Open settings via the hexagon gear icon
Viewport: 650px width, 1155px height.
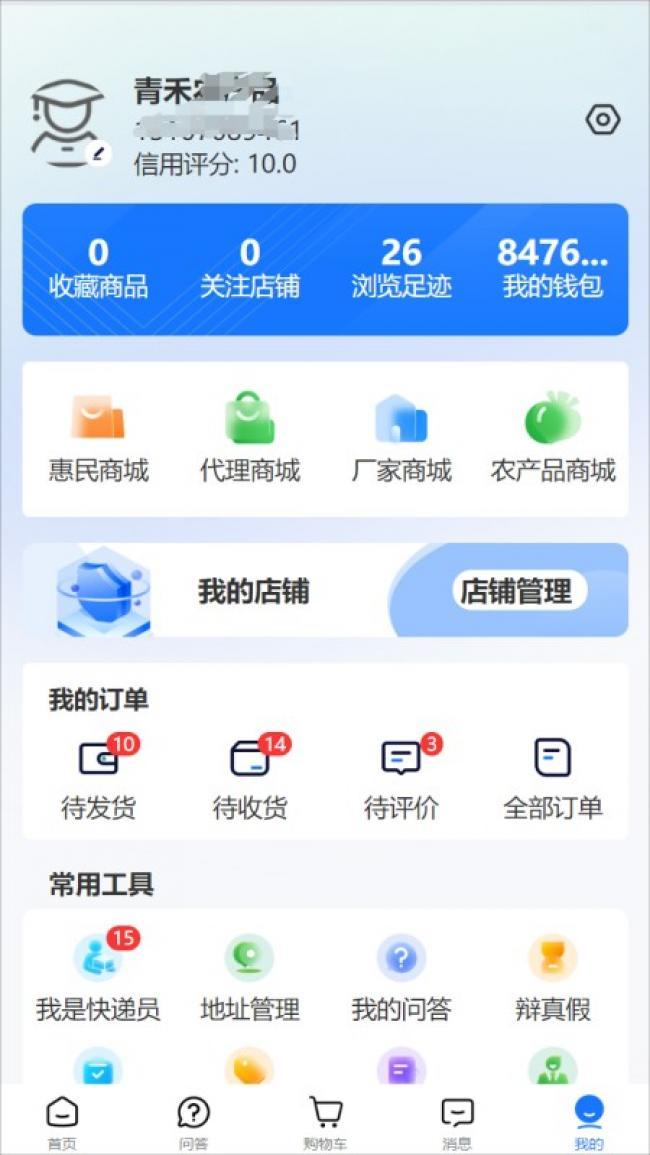[x=602, y=120]
